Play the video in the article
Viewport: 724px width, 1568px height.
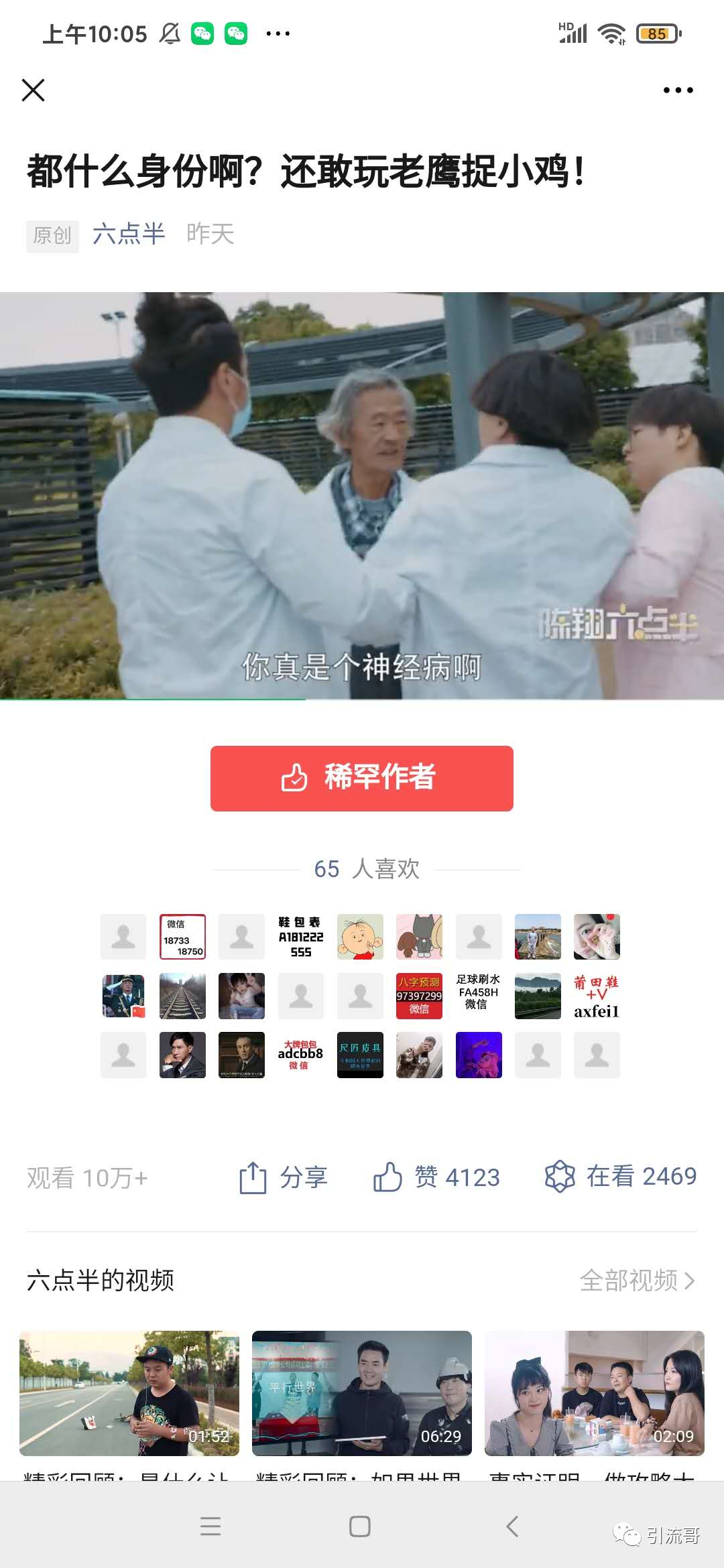[x=362, y=496]
